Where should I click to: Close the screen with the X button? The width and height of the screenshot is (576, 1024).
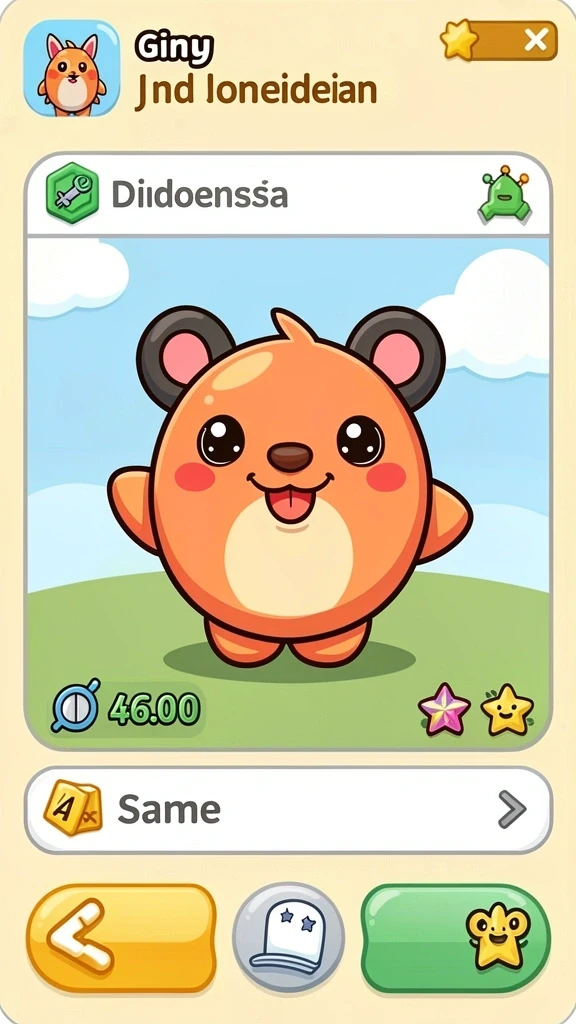[x=536, y=41]
